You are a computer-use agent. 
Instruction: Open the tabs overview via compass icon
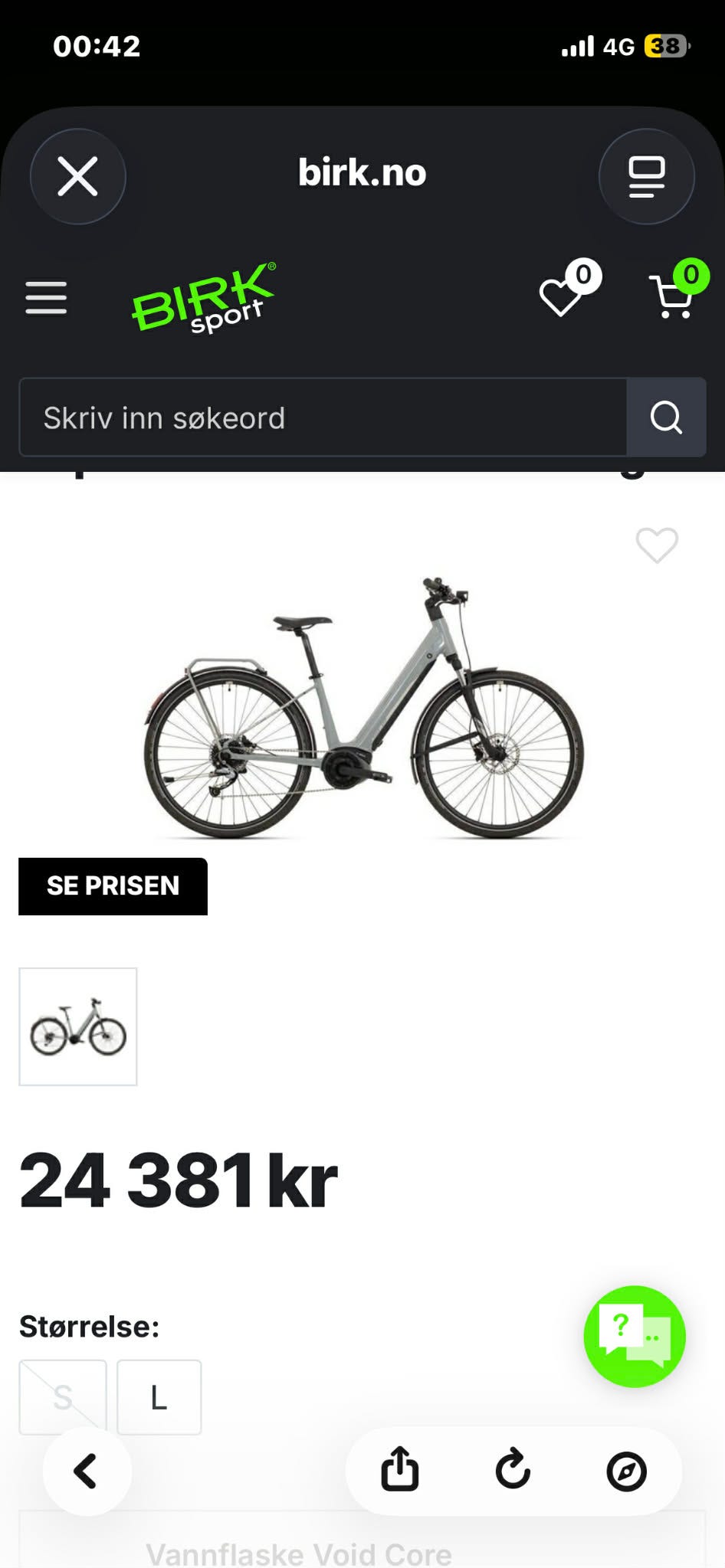[627, 1470]
